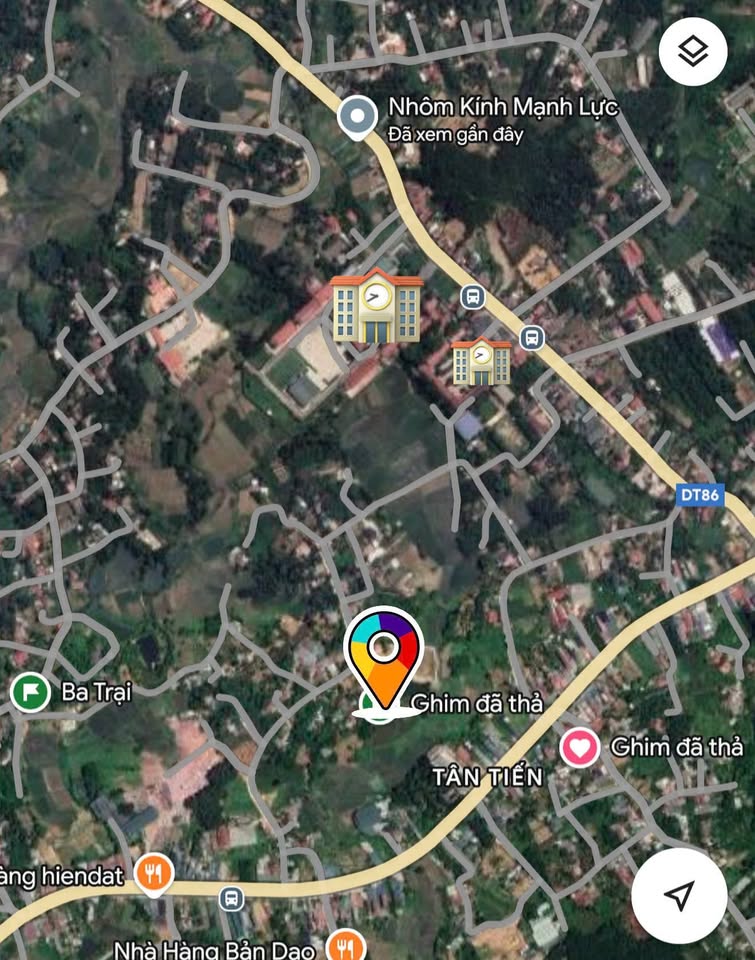View the Nhà Hàng Bản Dao restaurant

point(346,946)
